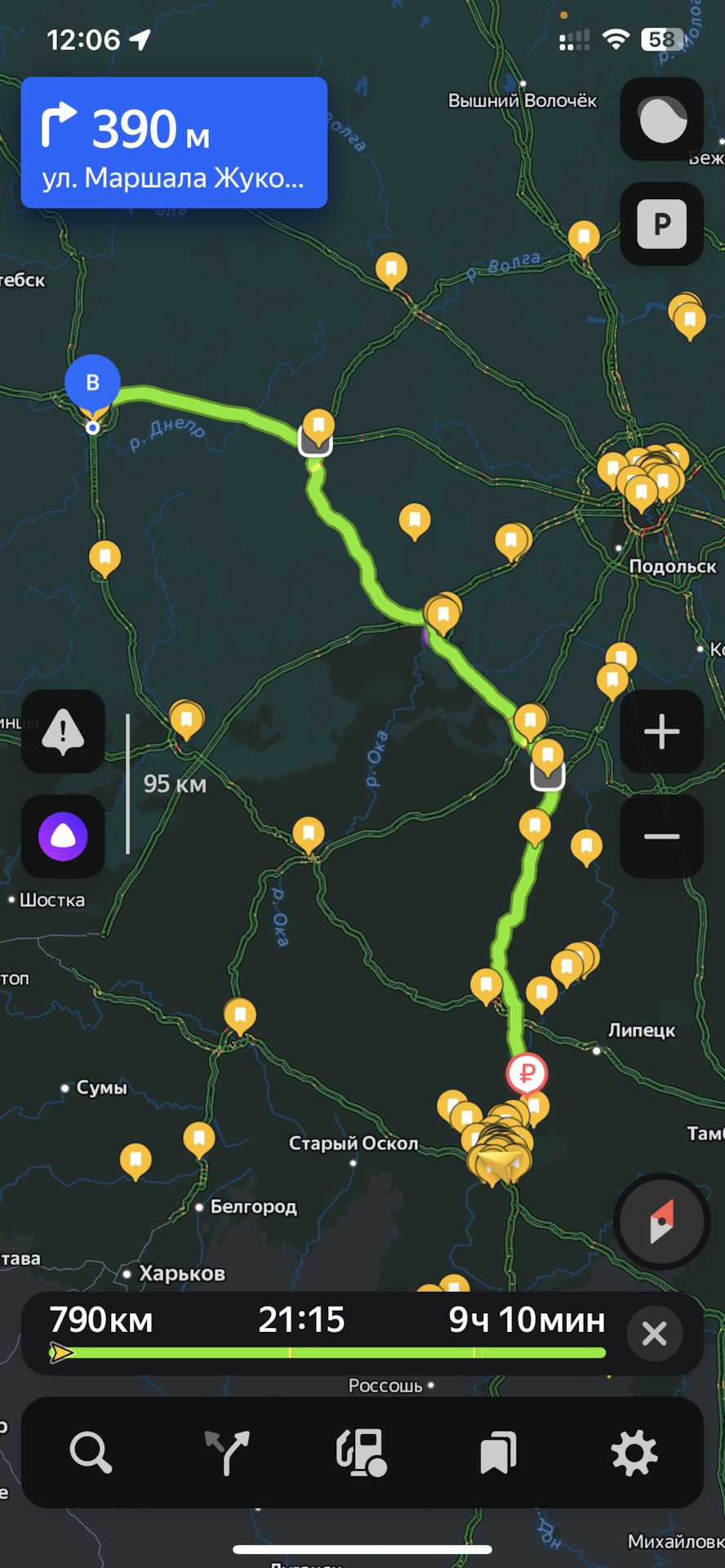Recenter the map with the compass button
This screenshot has width=725, height=1568.
(x=662, y=1222)
